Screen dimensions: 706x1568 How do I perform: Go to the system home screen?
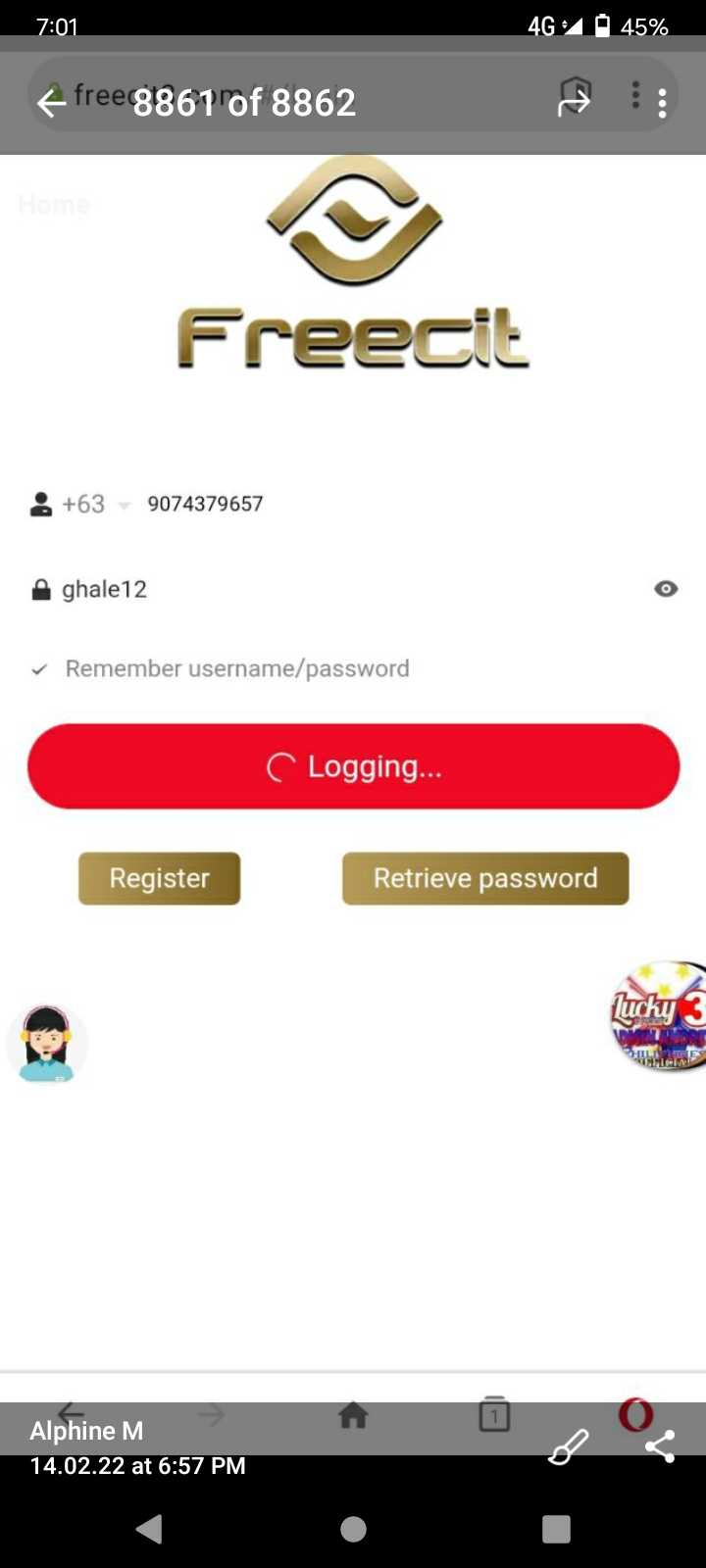click(353, 1529)
